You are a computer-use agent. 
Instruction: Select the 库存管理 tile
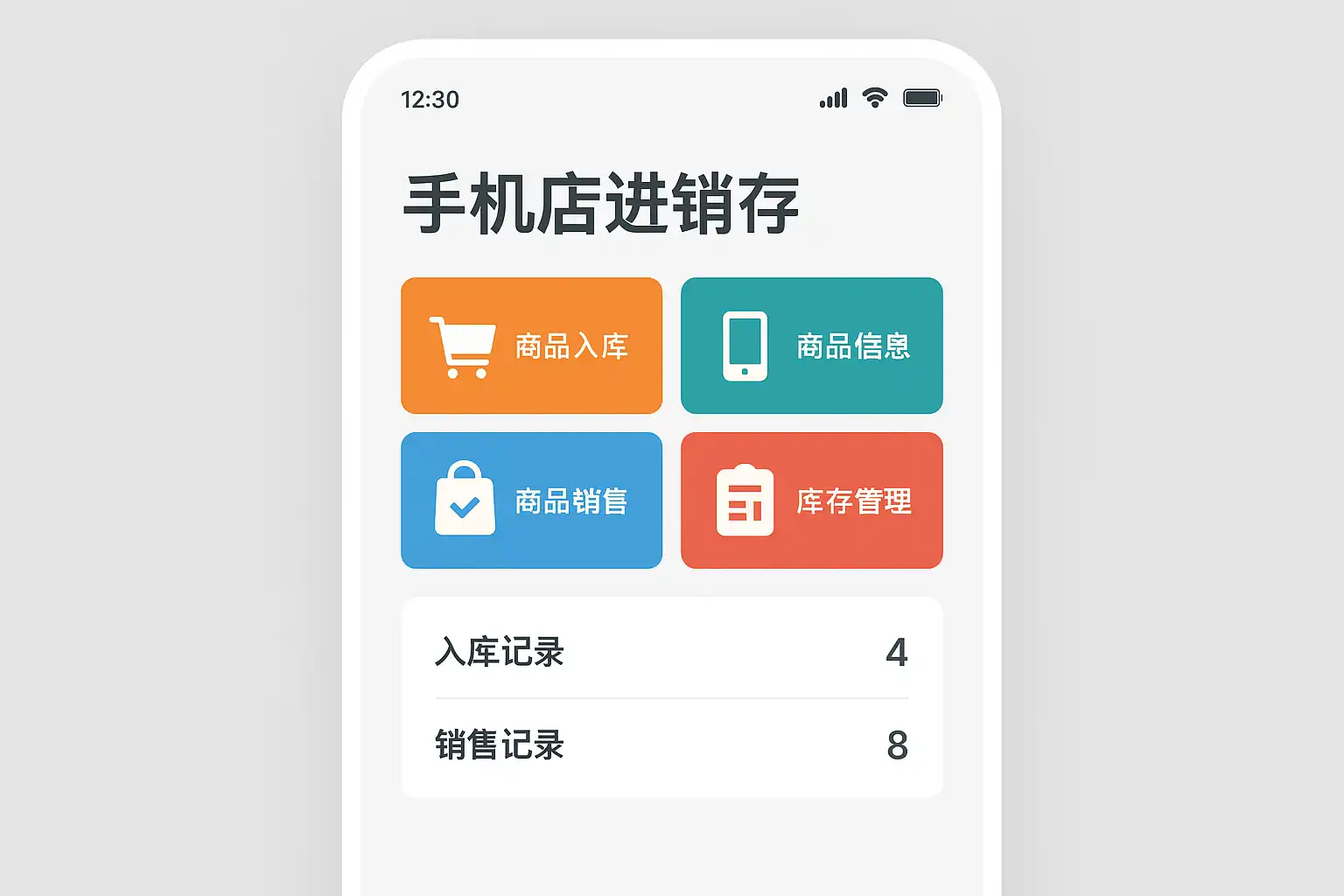pos(811,500)
